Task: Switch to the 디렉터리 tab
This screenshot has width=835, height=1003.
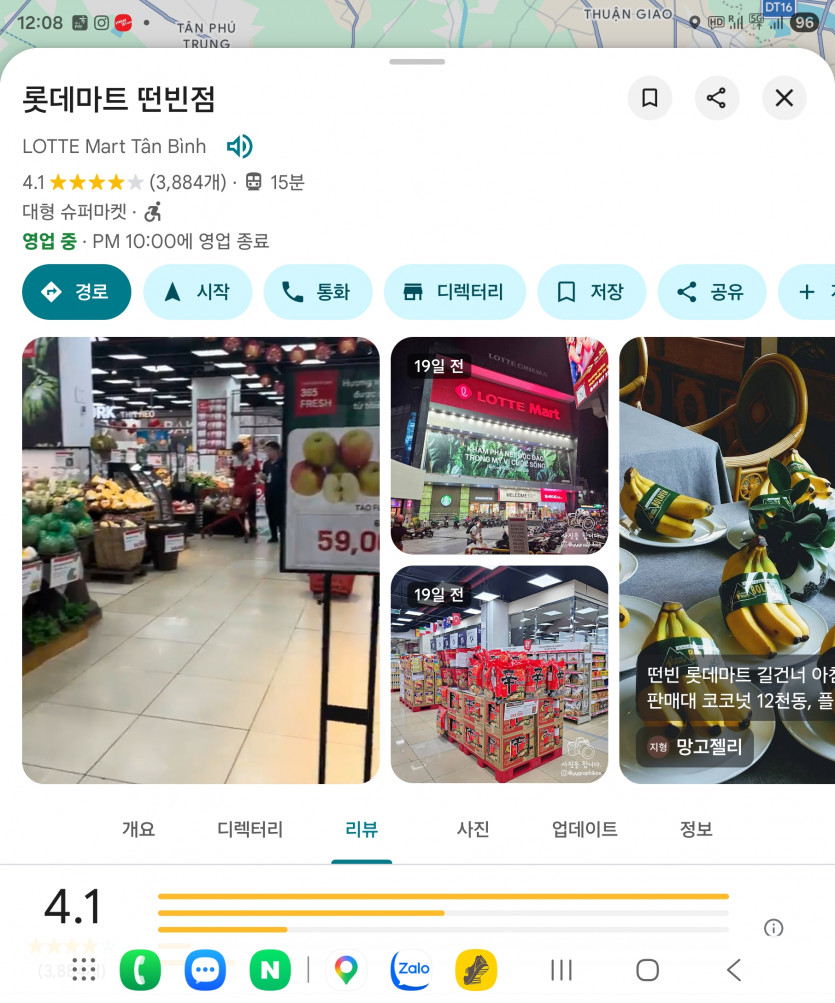Action: (250, 829)
